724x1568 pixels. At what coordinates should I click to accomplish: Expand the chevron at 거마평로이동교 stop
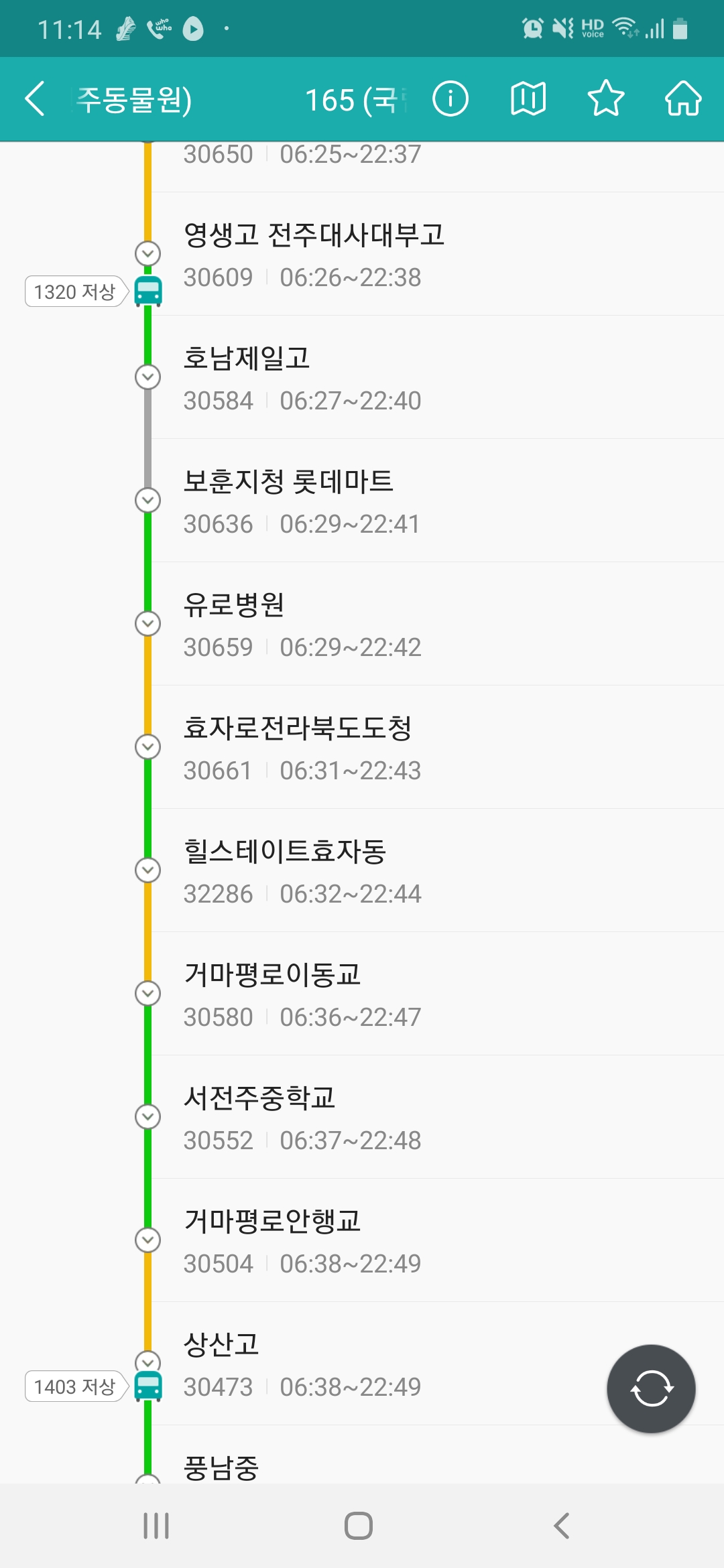coord(147,993)
